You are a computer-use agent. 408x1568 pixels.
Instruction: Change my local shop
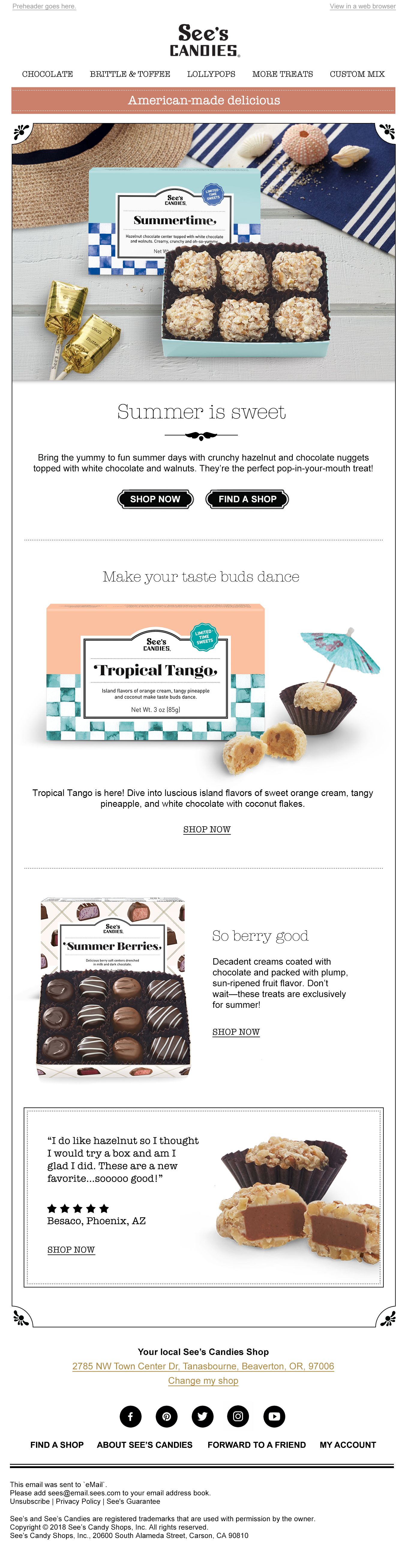coord(203,1381)
